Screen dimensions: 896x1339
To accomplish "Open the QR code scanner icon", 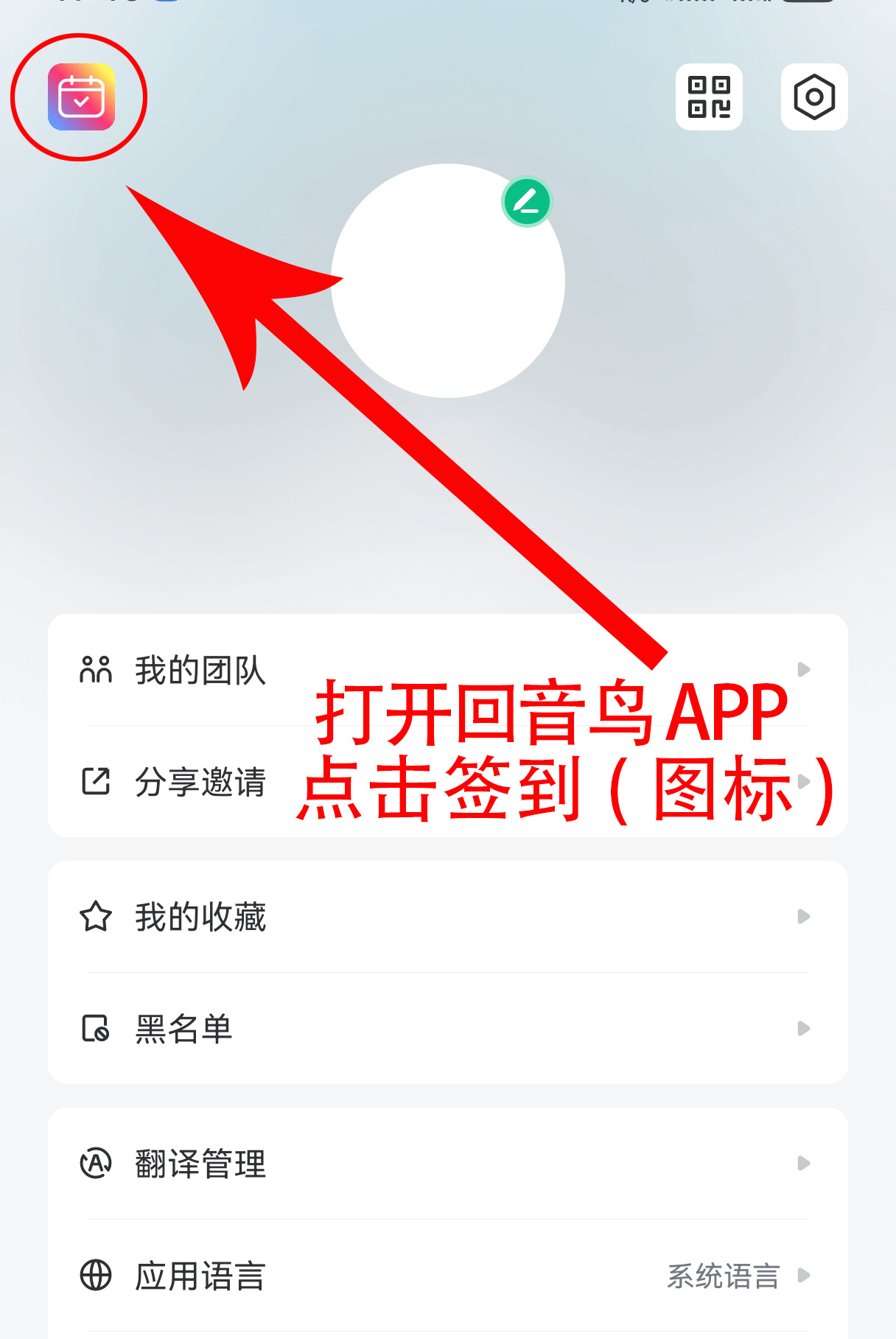I will pyautogui.click(x=709, y=97).
